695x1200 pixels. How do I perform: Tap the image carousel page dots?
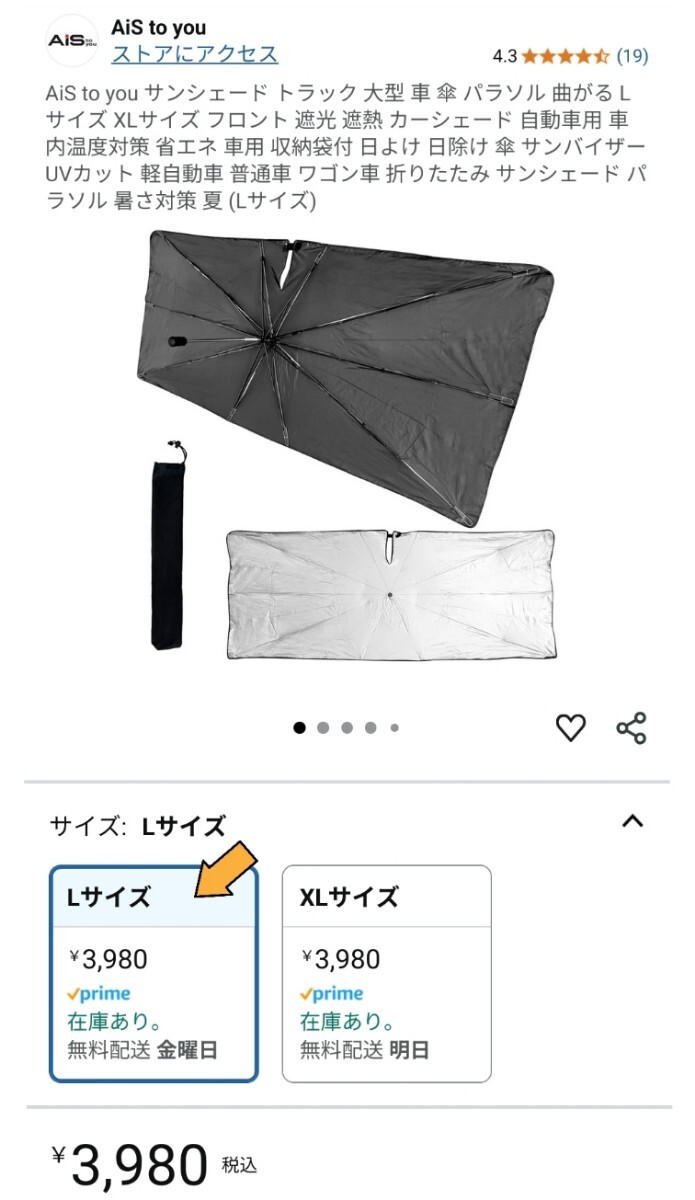pos(346,728)
